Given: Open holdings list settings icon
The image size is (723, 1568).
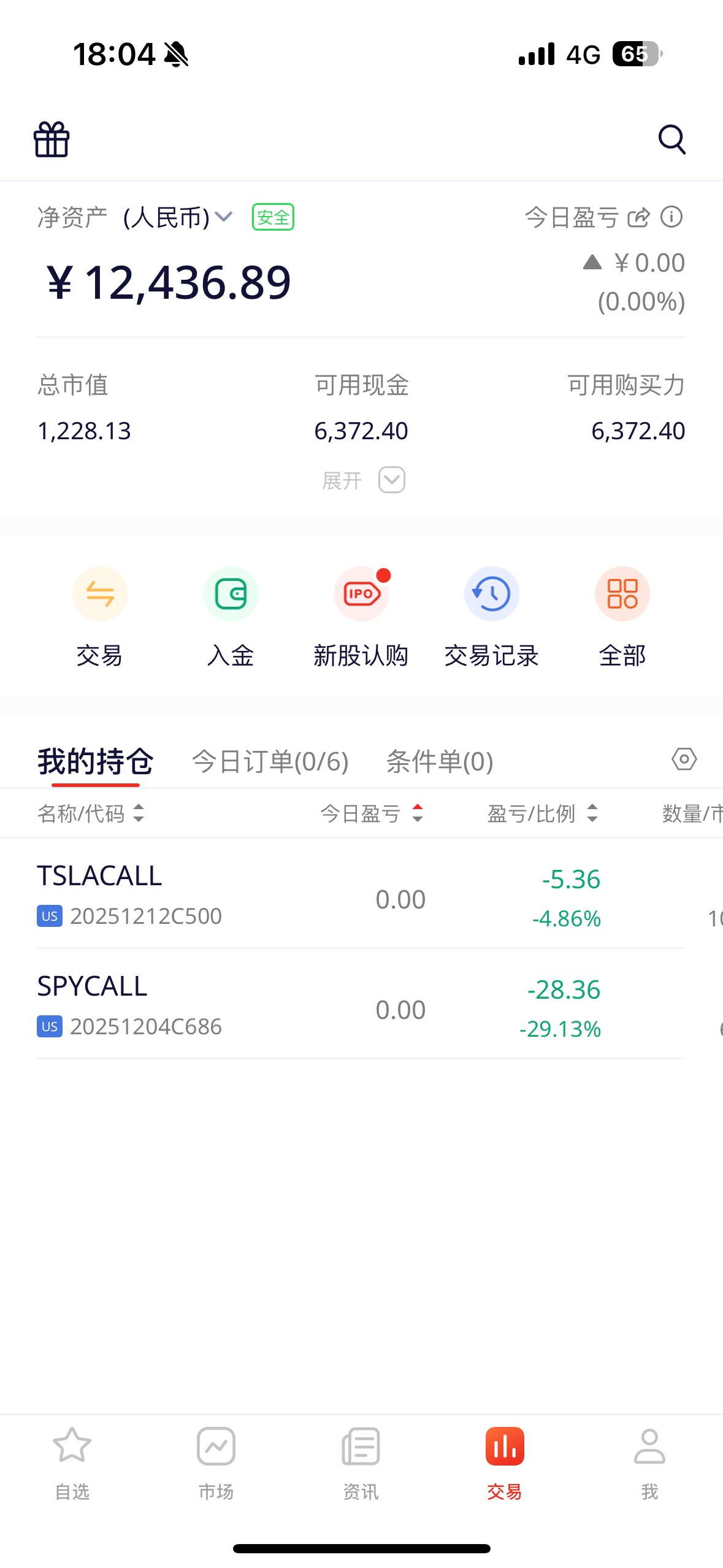Looking at the screenshot, I should click(684, 759).
